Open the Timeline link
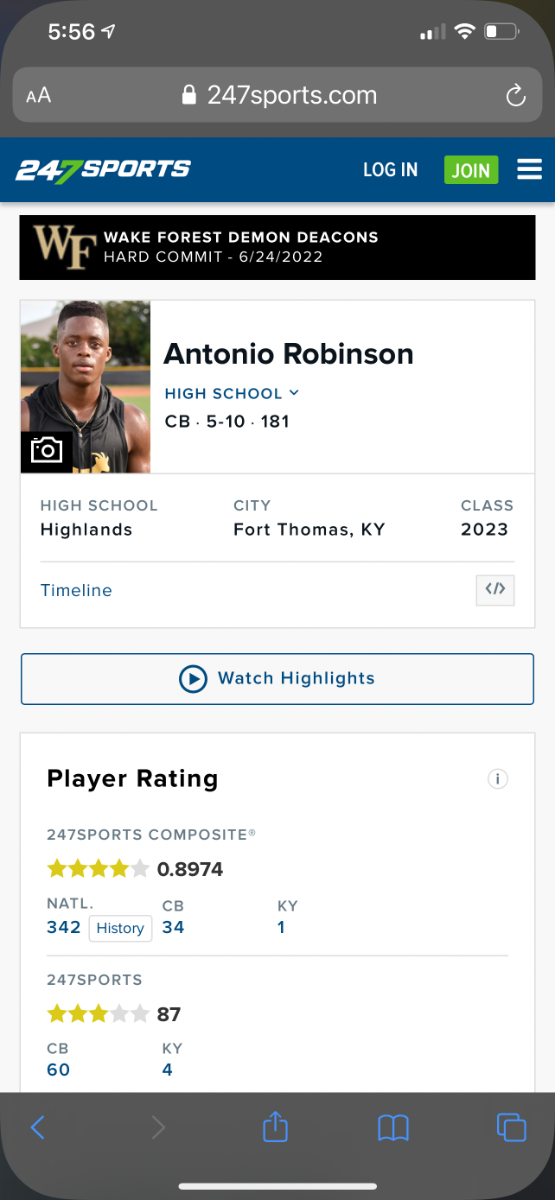The height and width of the screenshot is (1200, 555). (x=76, y=590)
